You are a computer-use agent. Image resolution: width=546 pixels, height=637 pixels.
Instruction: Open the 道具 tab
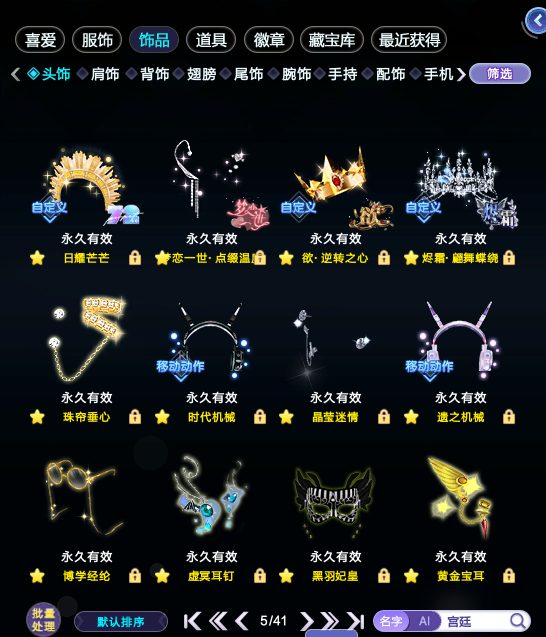coord(211,40)
